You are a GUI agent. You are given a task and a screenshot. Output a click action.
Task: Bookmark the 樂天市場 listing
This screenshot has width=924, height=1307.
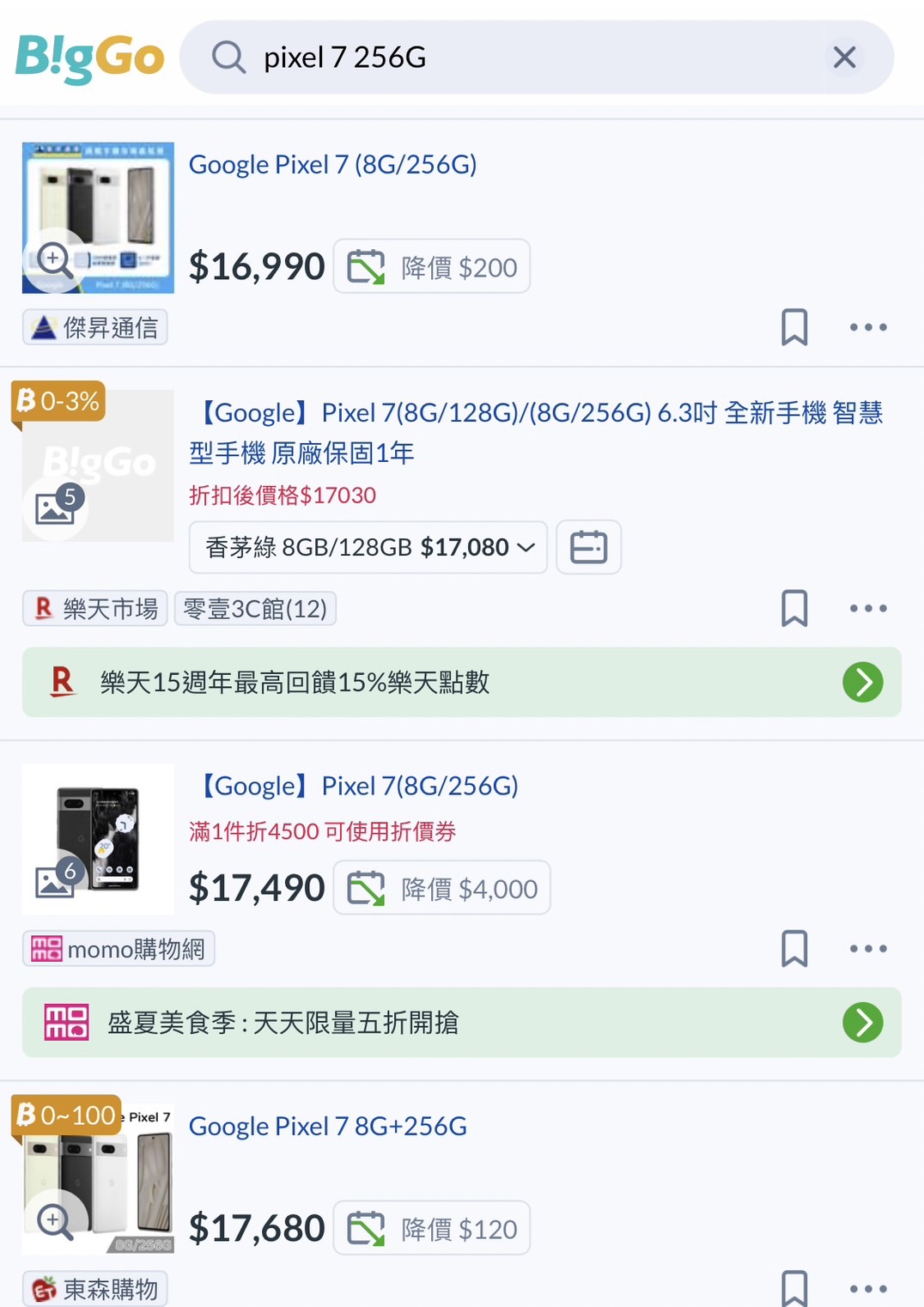coord(794,608)
